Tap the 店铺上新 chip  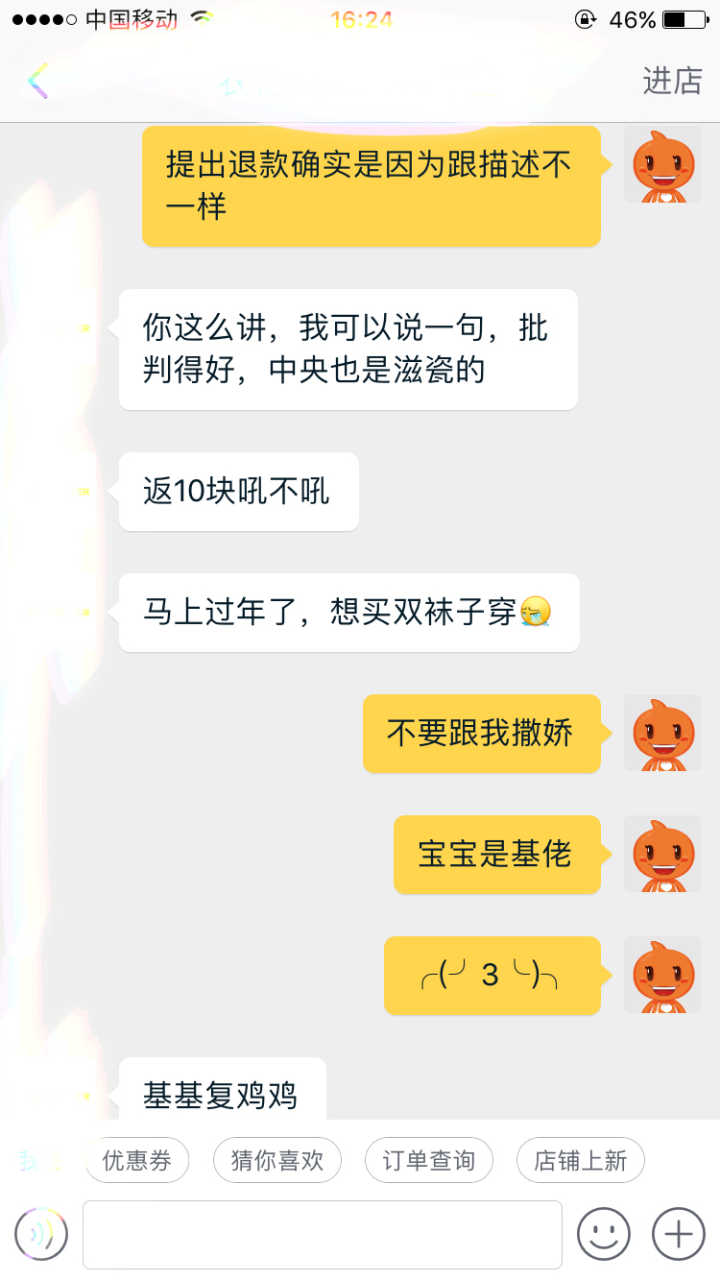coord(580,1160)
